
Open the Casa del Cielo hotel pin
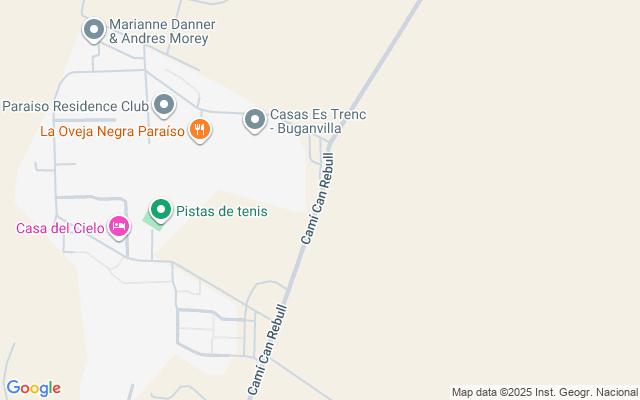[x=119, y=227]
